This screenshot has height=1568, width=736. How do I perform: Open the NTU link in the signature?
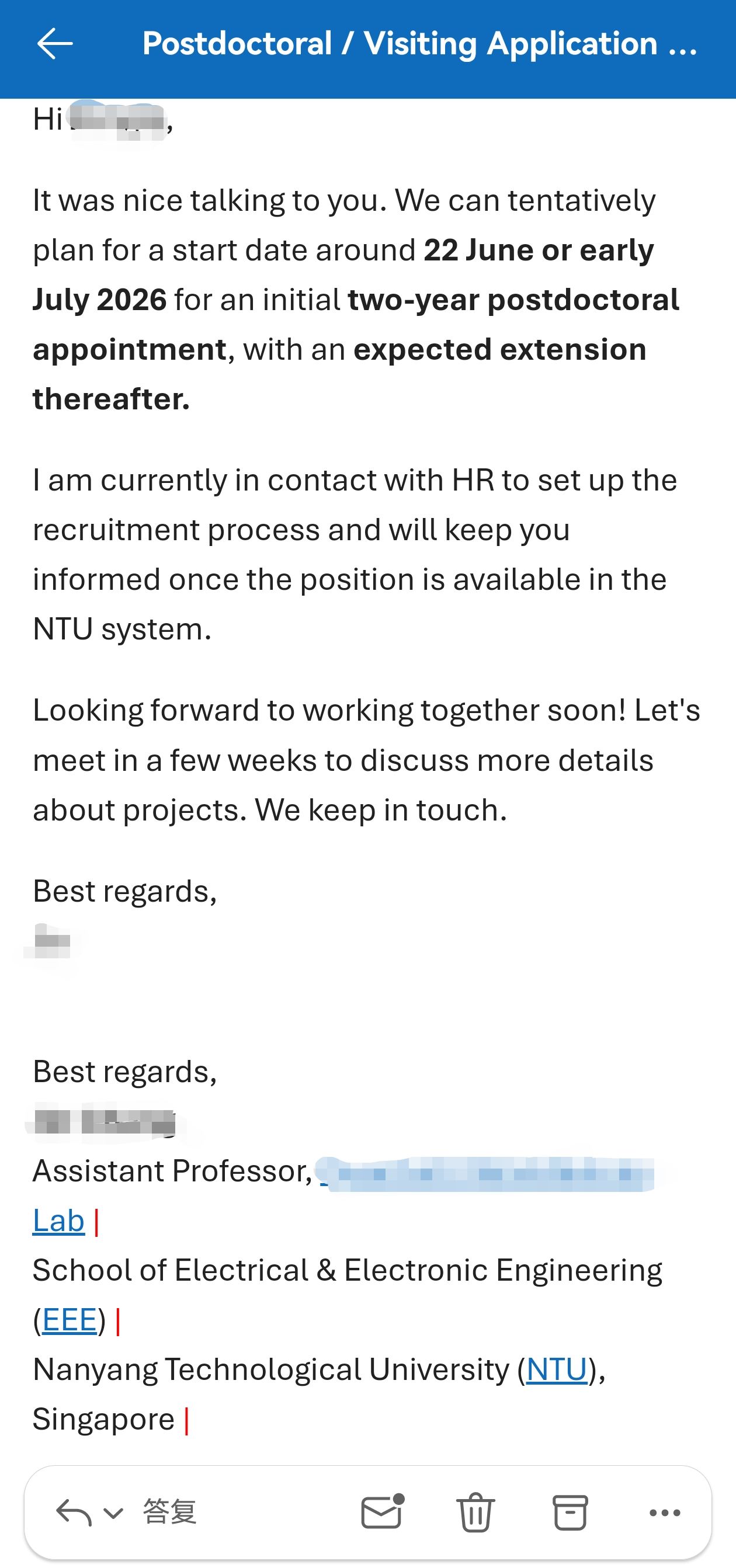(x=557, y=1369)
